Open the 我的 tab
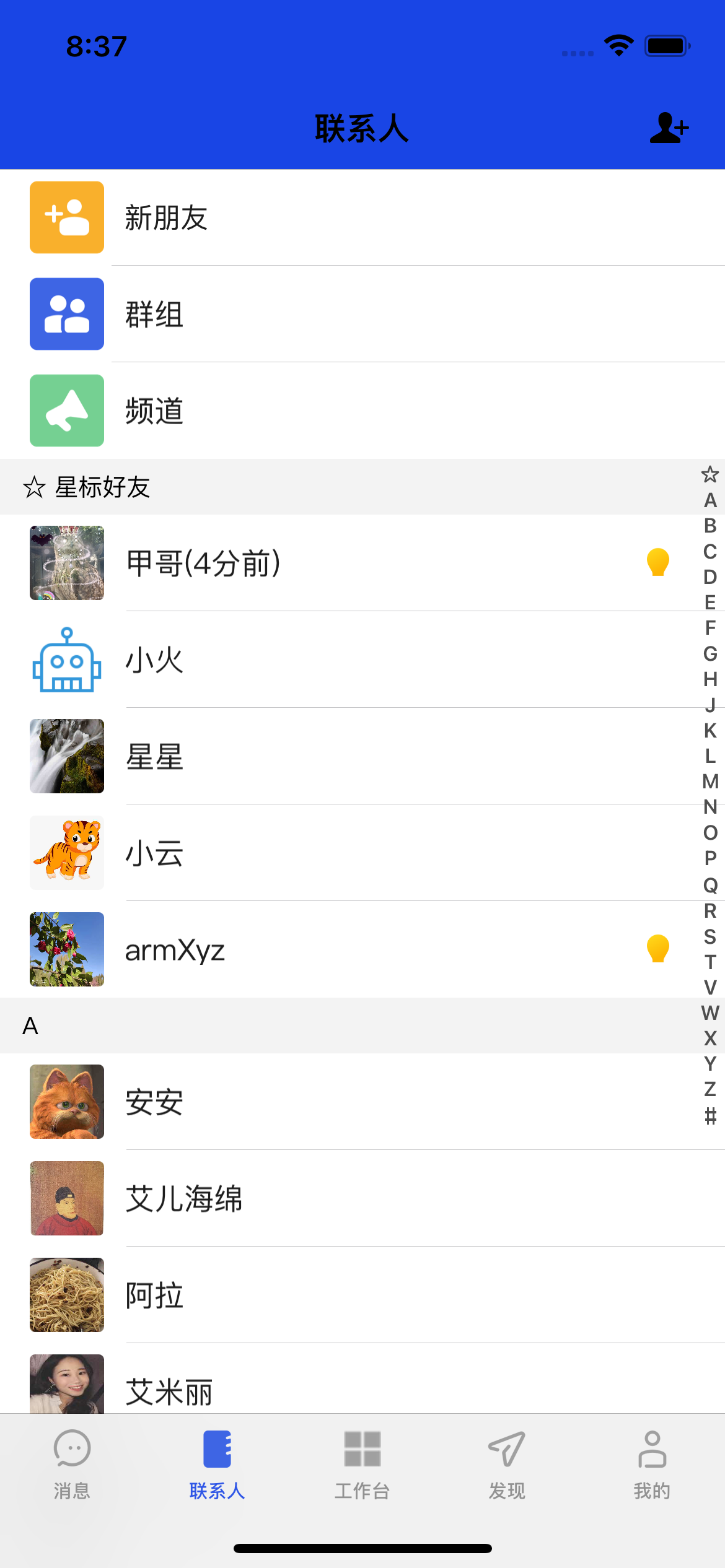The height and width of the screenshot is (1568, 725). [652, 1464]
